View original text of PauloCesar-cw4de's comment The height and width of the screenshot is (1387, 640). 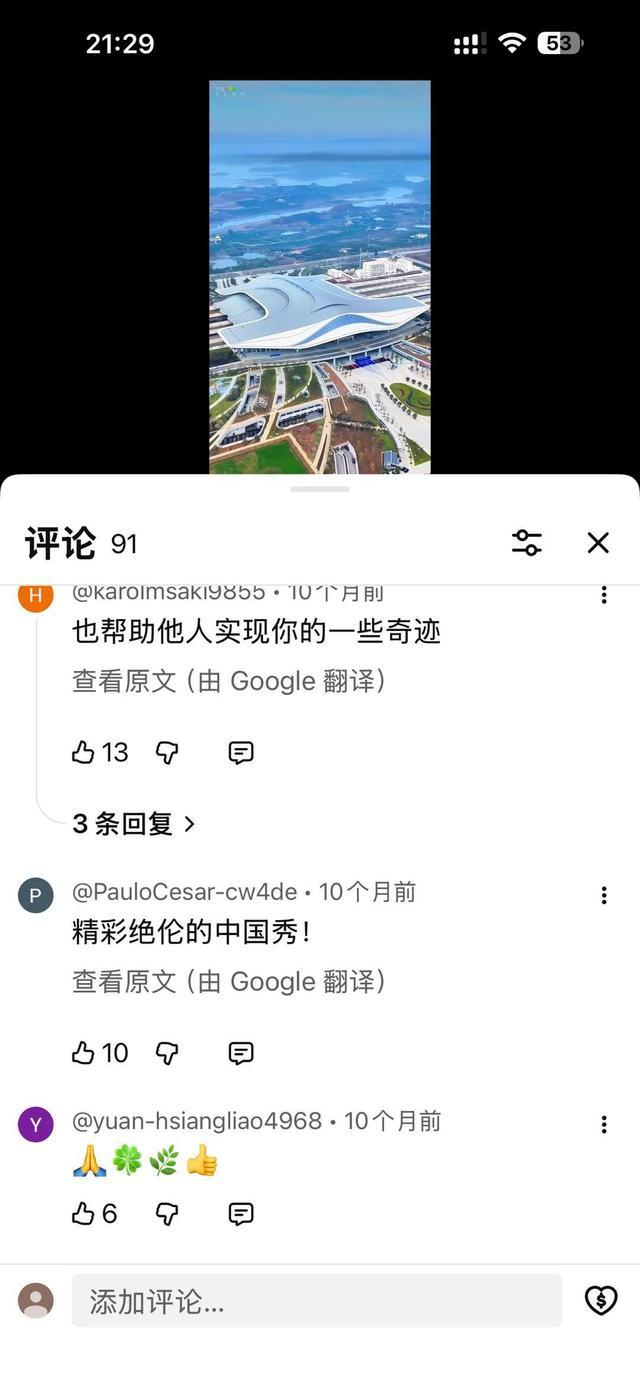[x=228, y=982]
